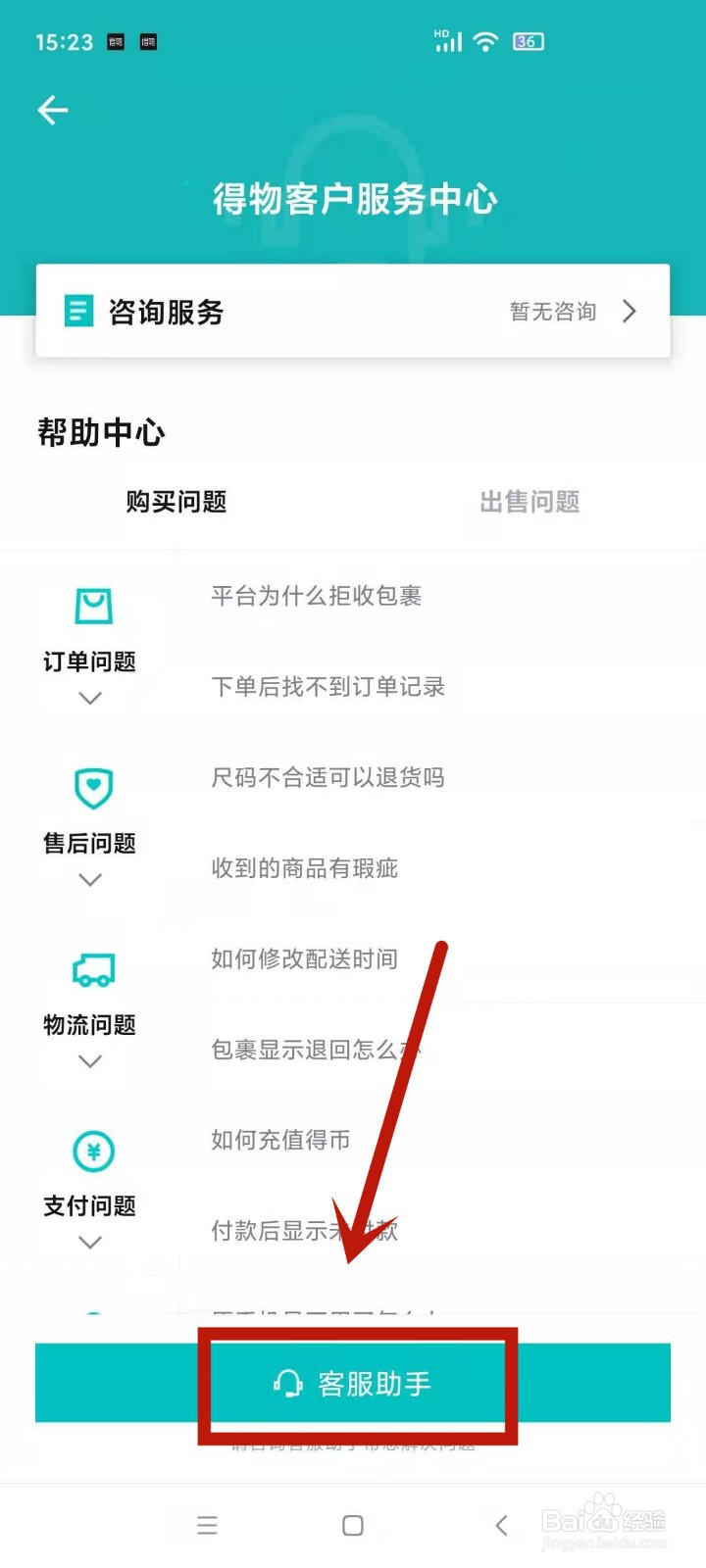The width and height of the screenshot is (706, 1568).
Task: Expand the 物流问题 category chevron
Action: [x=89, y=1060]
